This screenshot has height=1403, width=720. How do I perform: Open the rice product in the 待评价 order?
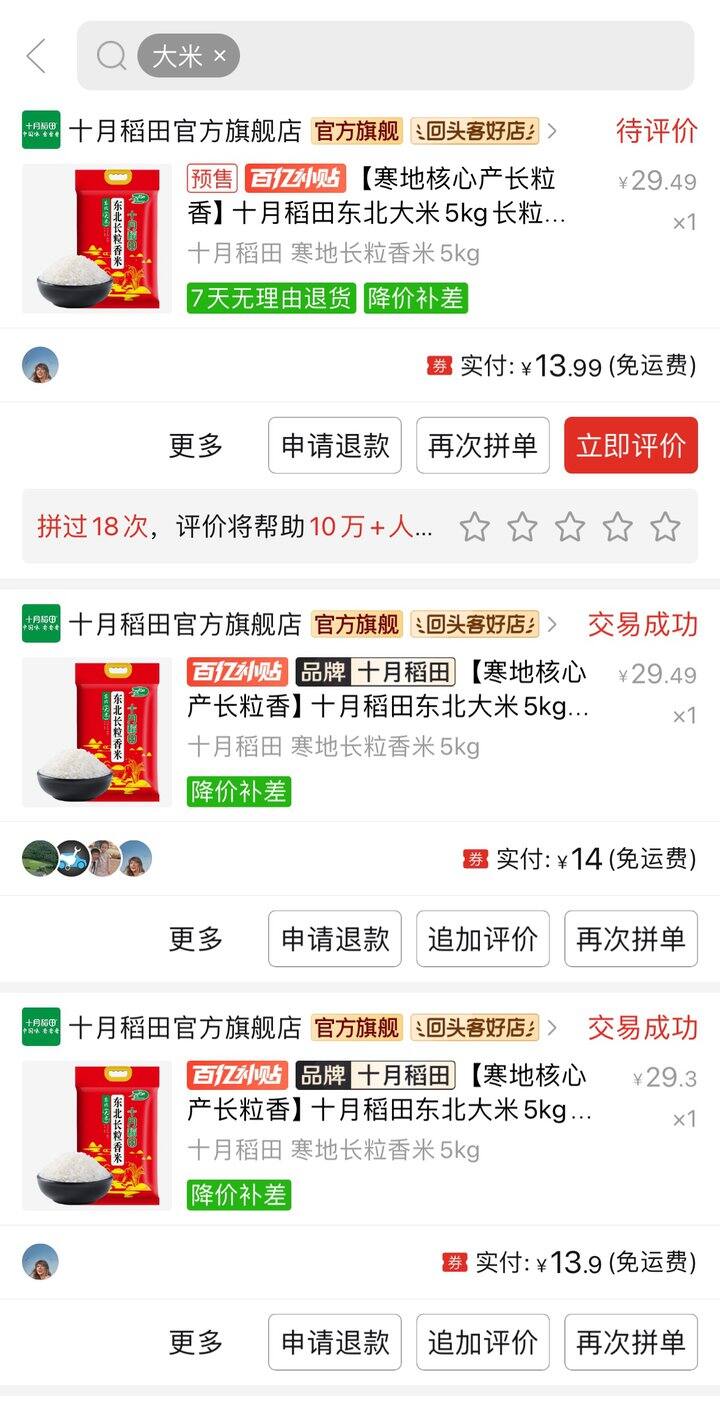[x=97, y=238]
